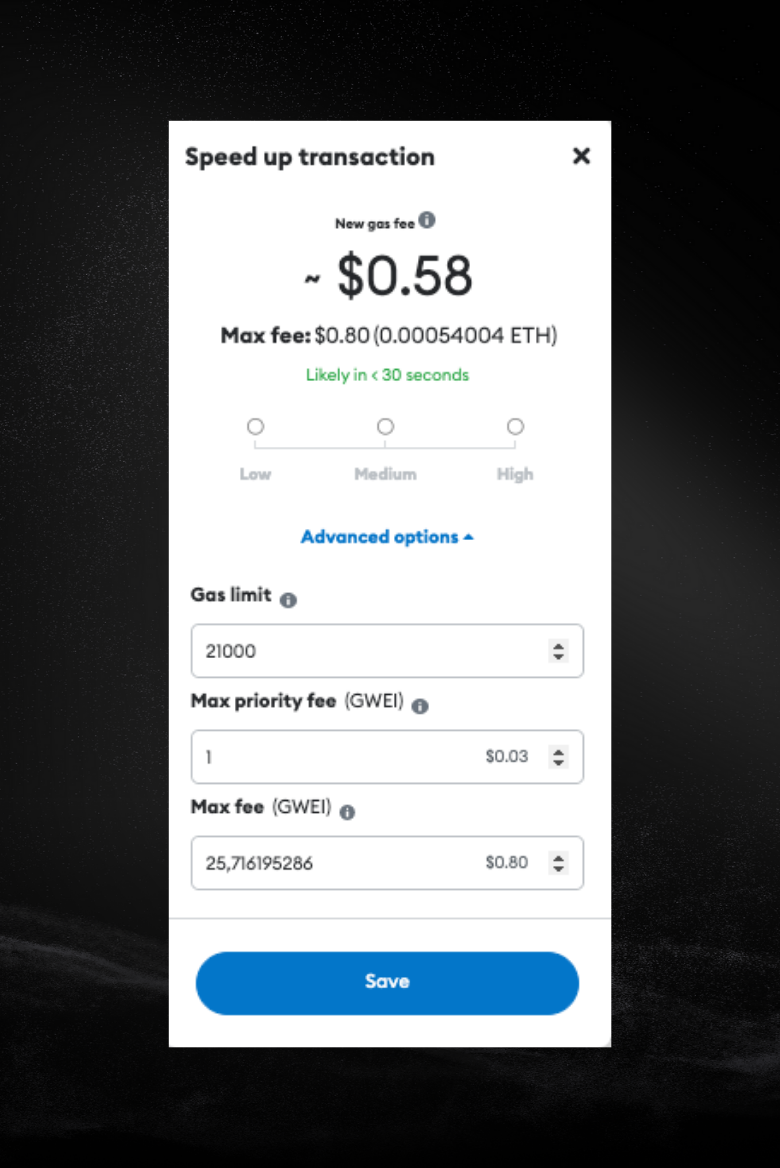
Task: Select the High gas fee option
Action: pos(515,427)
